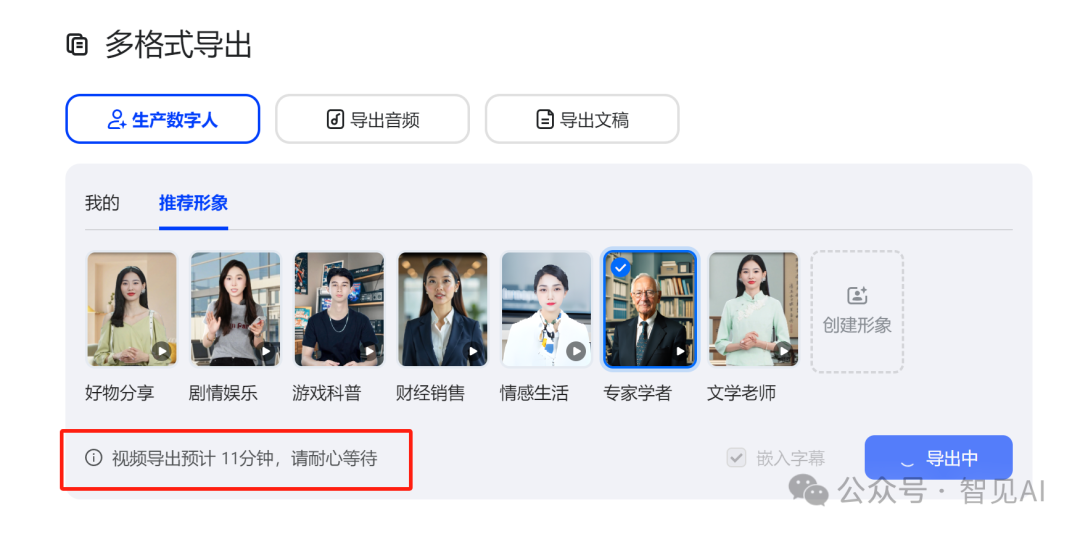
Task: Select the 生产数字人 export option
Action: click(163, 120)
